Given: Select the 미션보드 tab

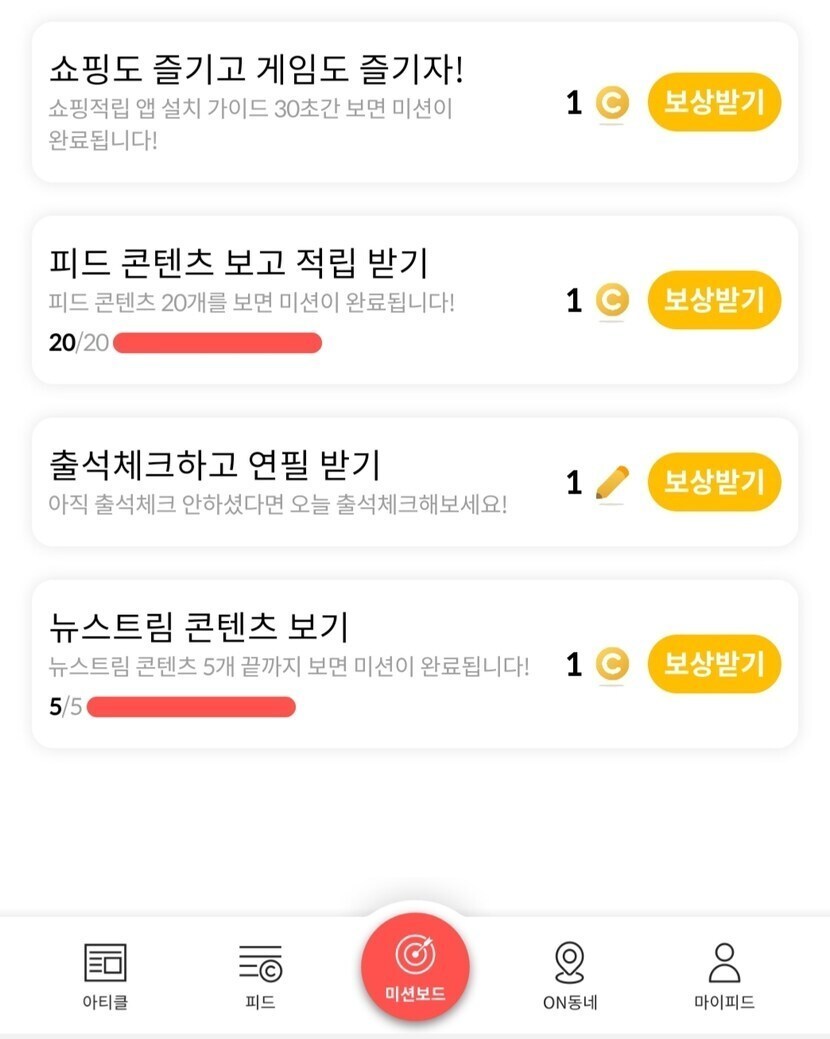Looking at the screenshot, I should pyautogui.click(x=415, y=967).
